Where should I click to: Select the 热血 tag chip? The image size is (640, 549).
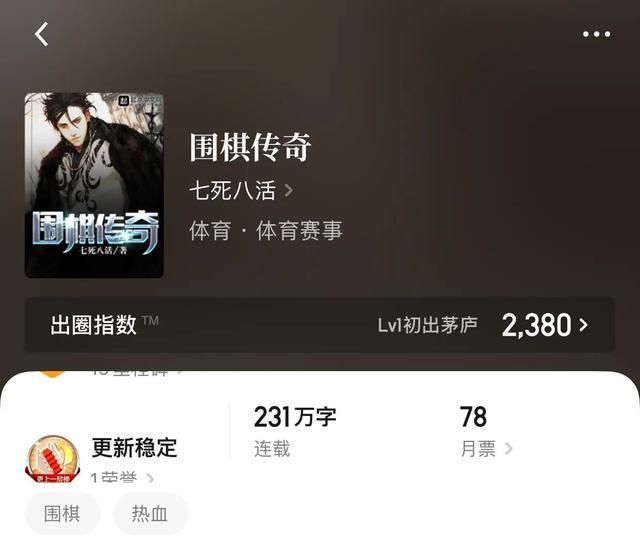point(149,514)
